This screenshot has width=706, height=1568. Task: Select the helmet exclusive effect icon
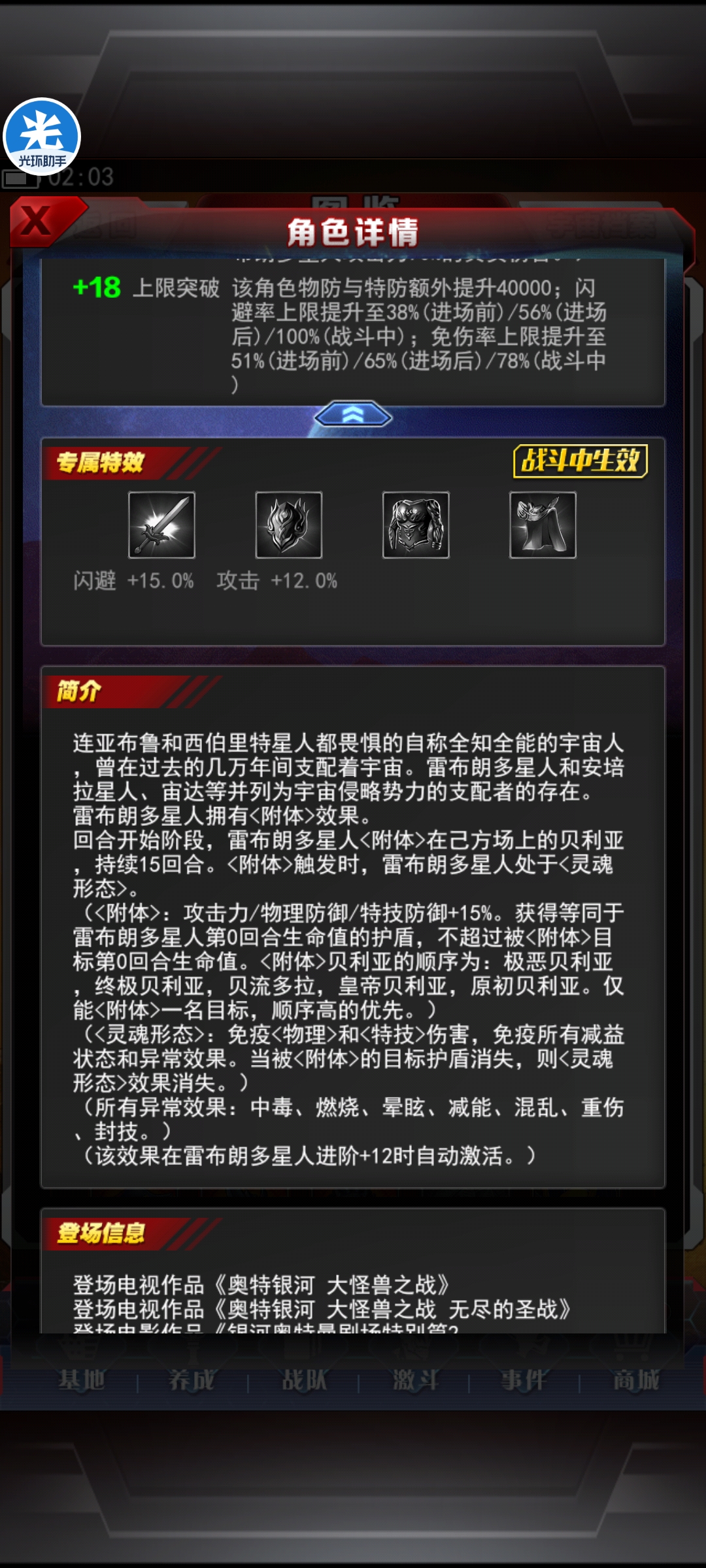point(288,525)
